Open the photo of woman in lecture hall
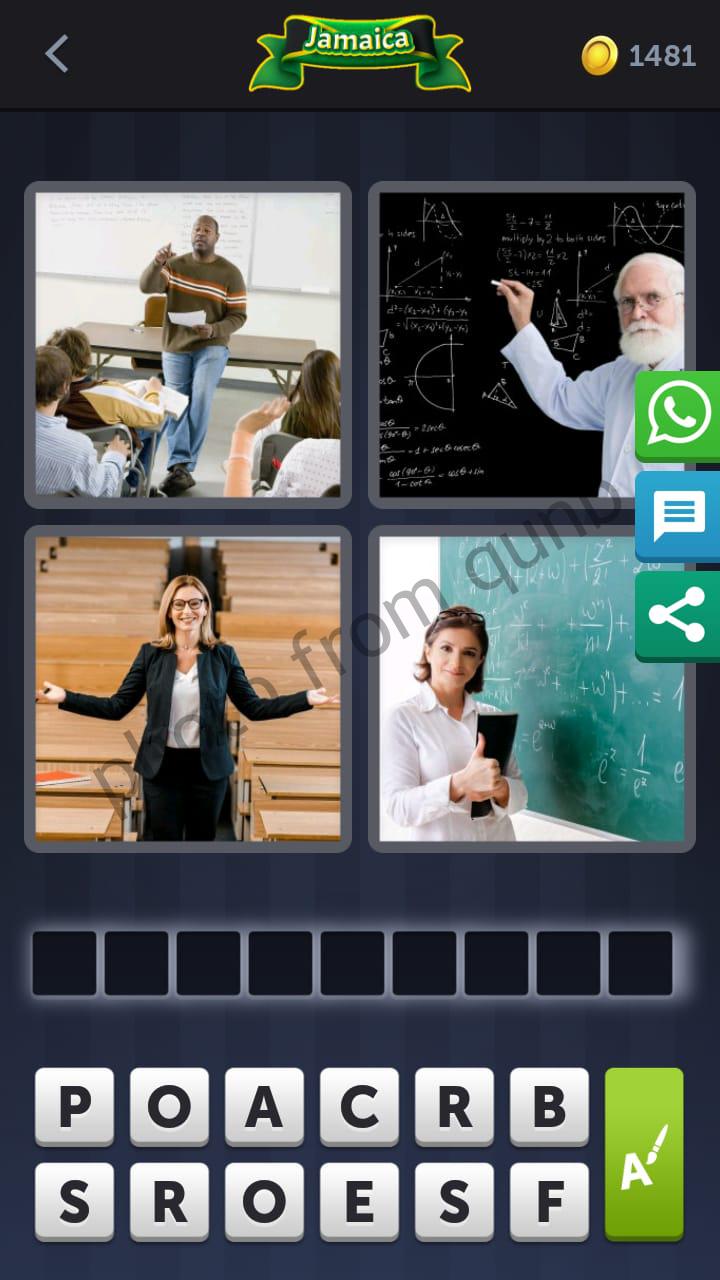 [188, 688]
